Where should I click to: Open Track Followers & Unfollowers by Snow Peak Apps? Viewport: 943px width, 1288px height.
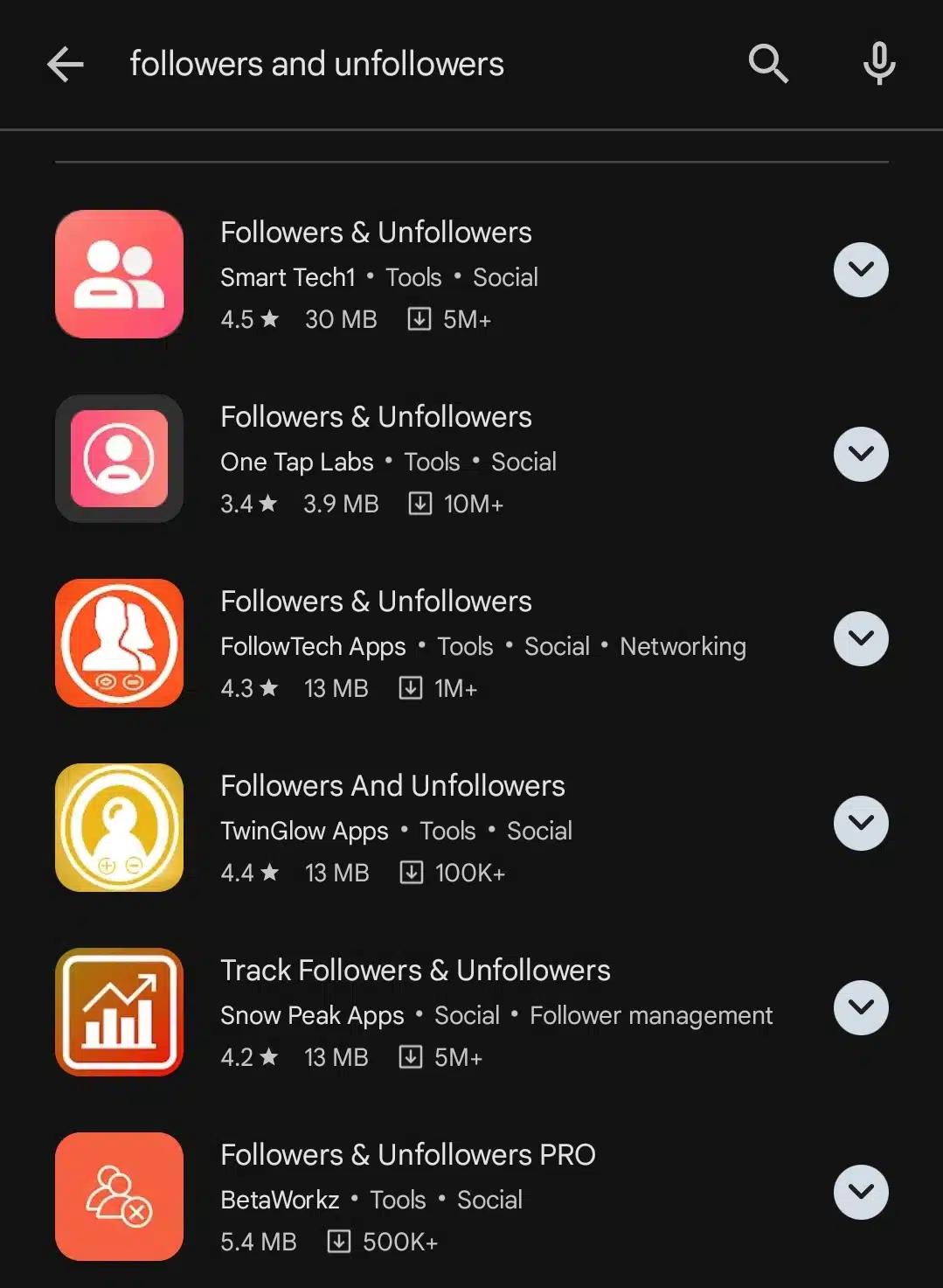pyautogui.click(x=415, y=971)
